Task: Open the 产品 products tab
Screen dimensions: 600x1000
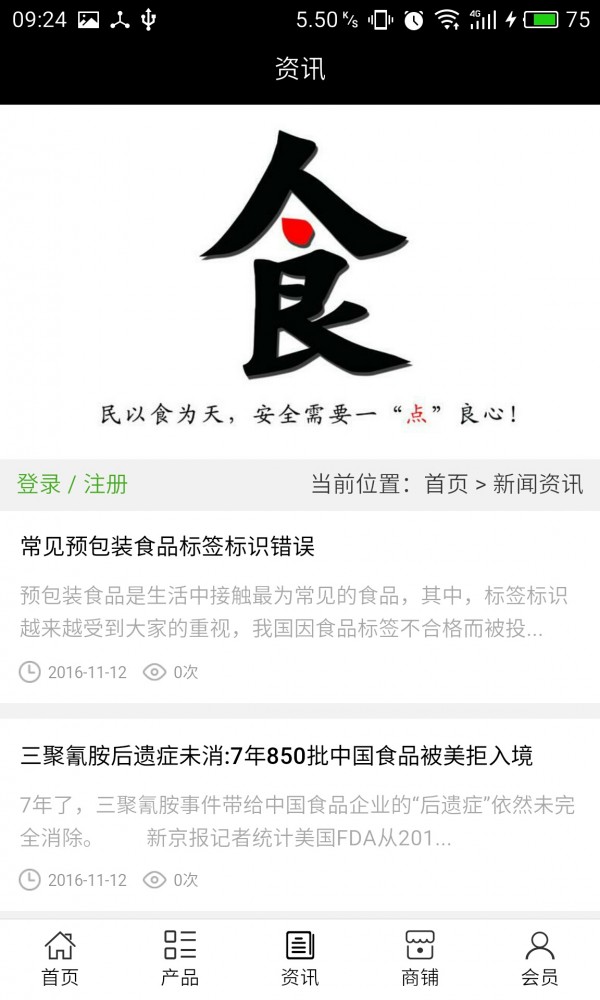Action: coord(180,958)
